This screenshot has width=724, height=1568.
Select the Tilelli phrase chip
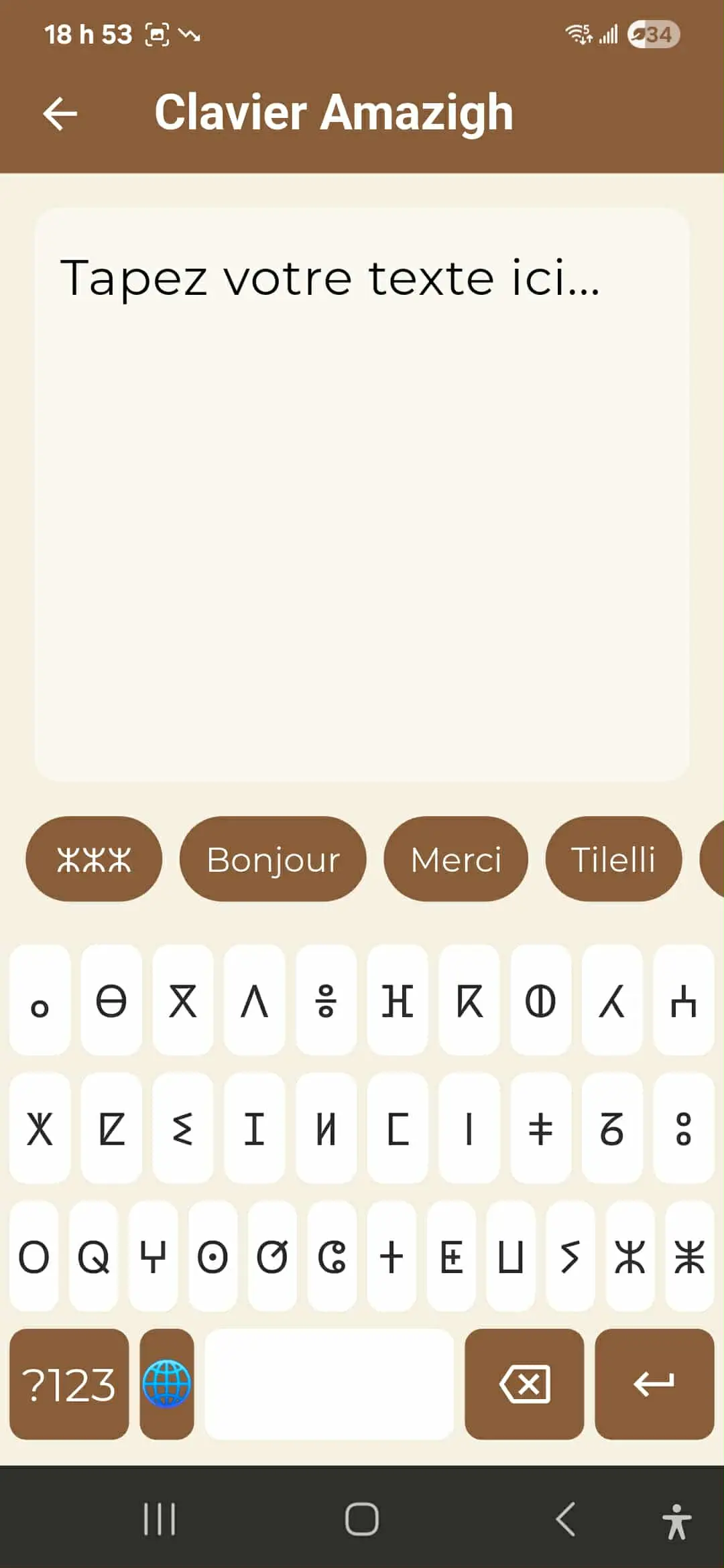613,859
